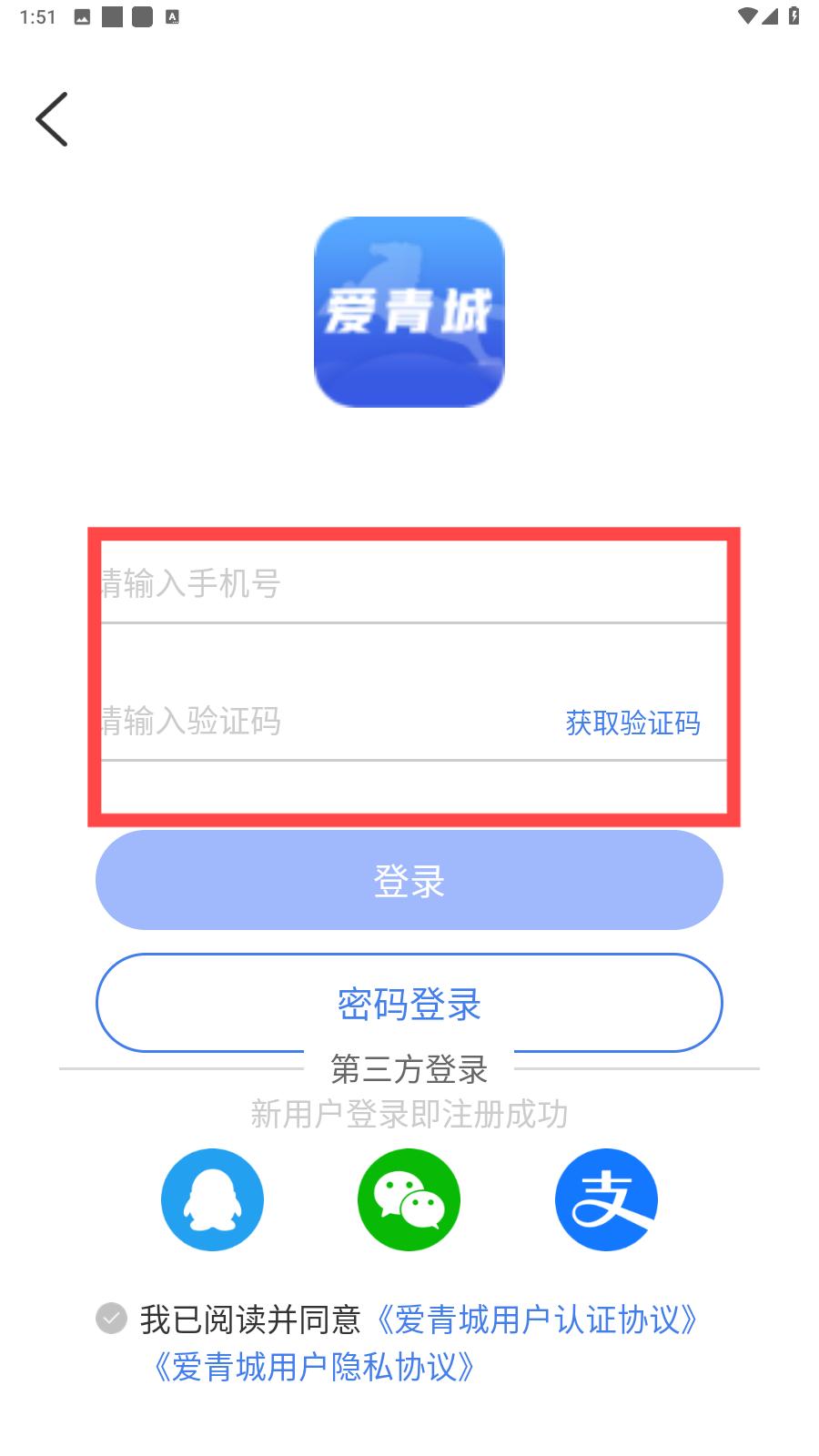Focus the 请输入手机号 phone number field

[x=414, y=583]
